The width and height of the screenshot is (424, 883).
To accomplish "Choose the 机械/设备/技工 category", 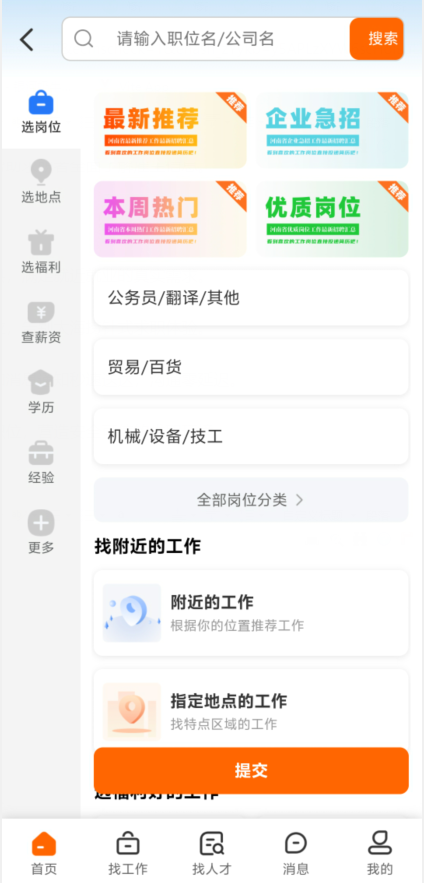I will click(251, 436).
